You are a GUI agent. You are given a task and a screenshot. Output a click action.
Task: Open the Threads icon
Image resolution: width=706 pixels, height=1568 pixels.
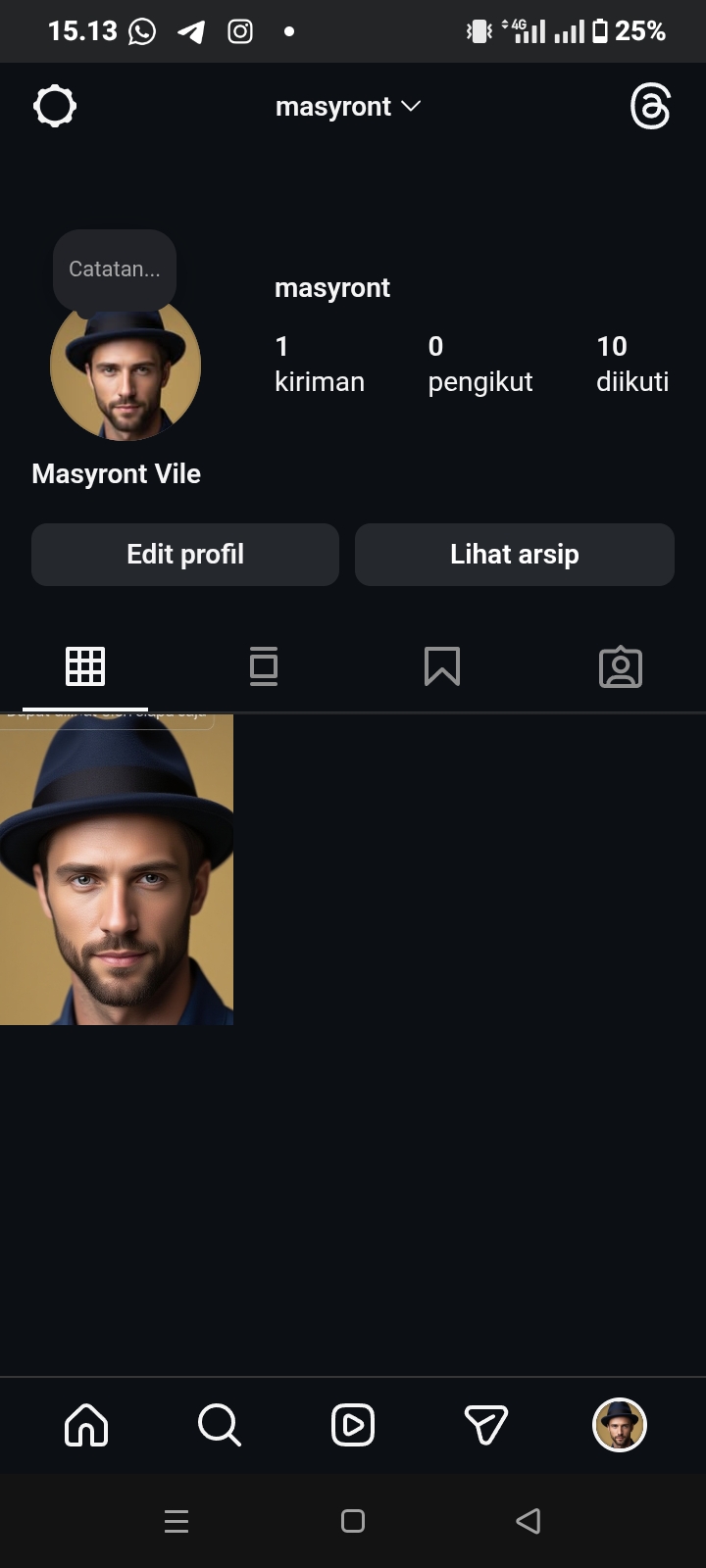[x=650, y=106]
